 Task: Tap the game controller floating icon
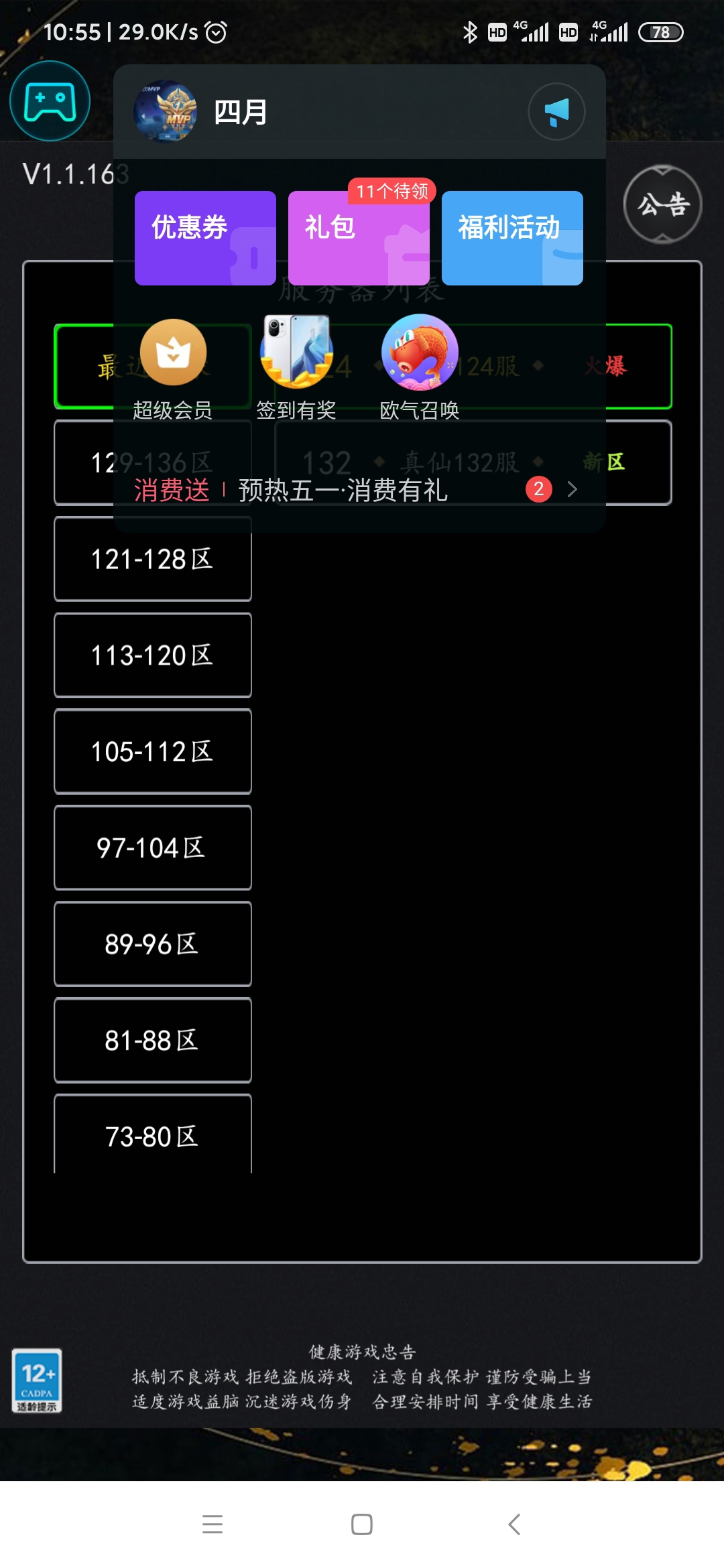50,101
